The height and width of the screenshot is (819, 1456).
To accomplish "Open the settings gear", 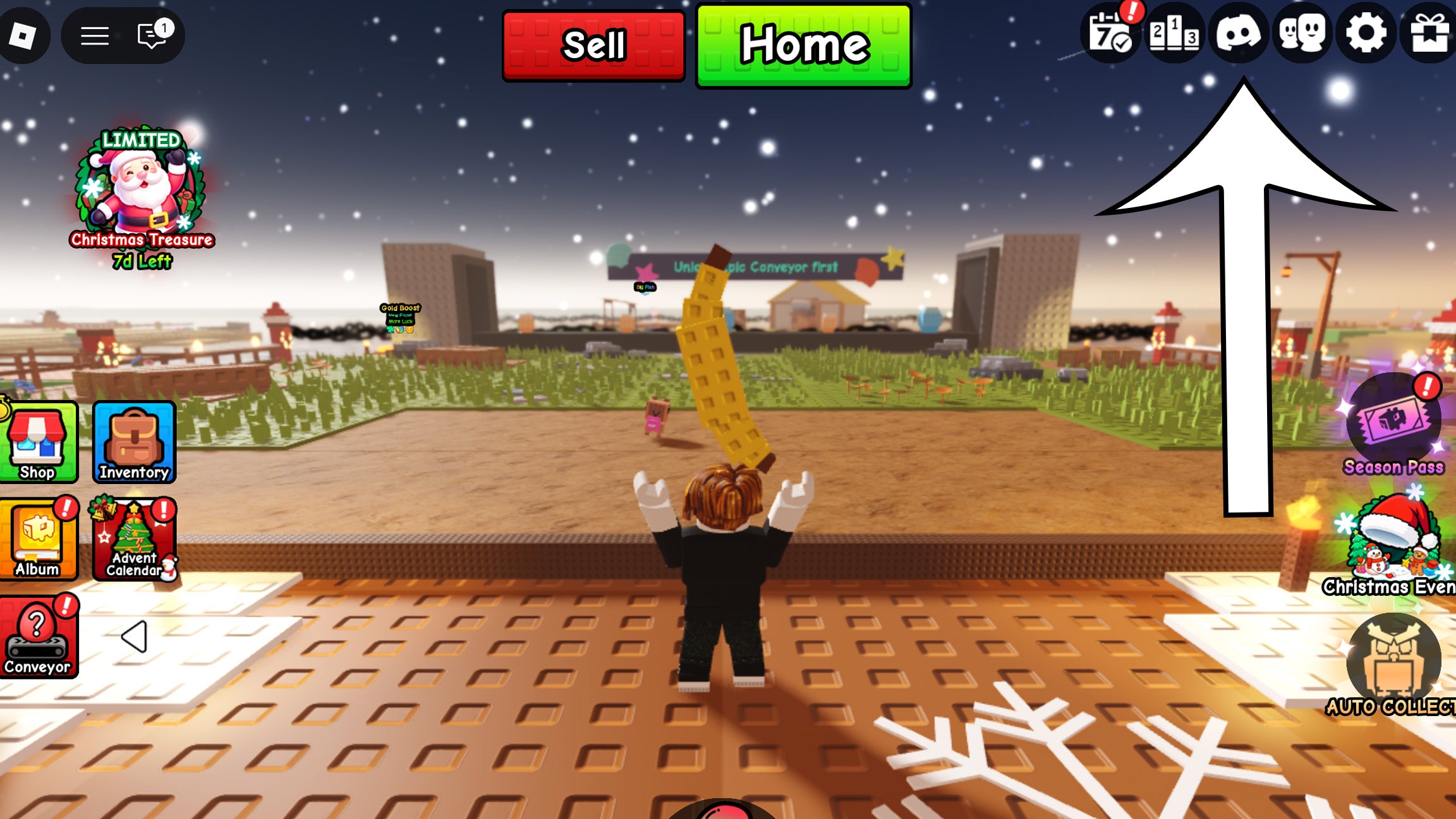I will click(1366, 34).
